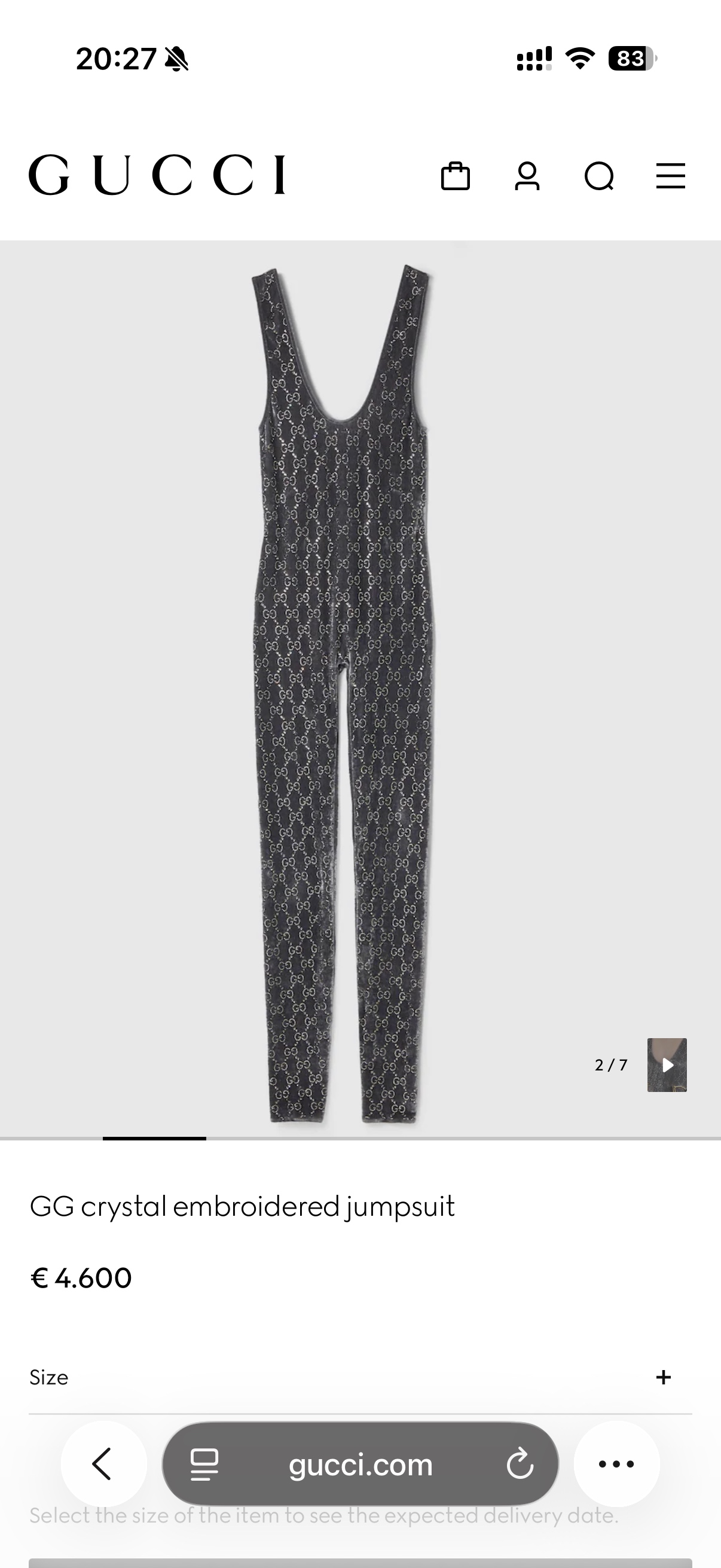The width and height of the screenshot is (721, 1568).
Task: Reload the current page
Action: tap(520, 1464)
